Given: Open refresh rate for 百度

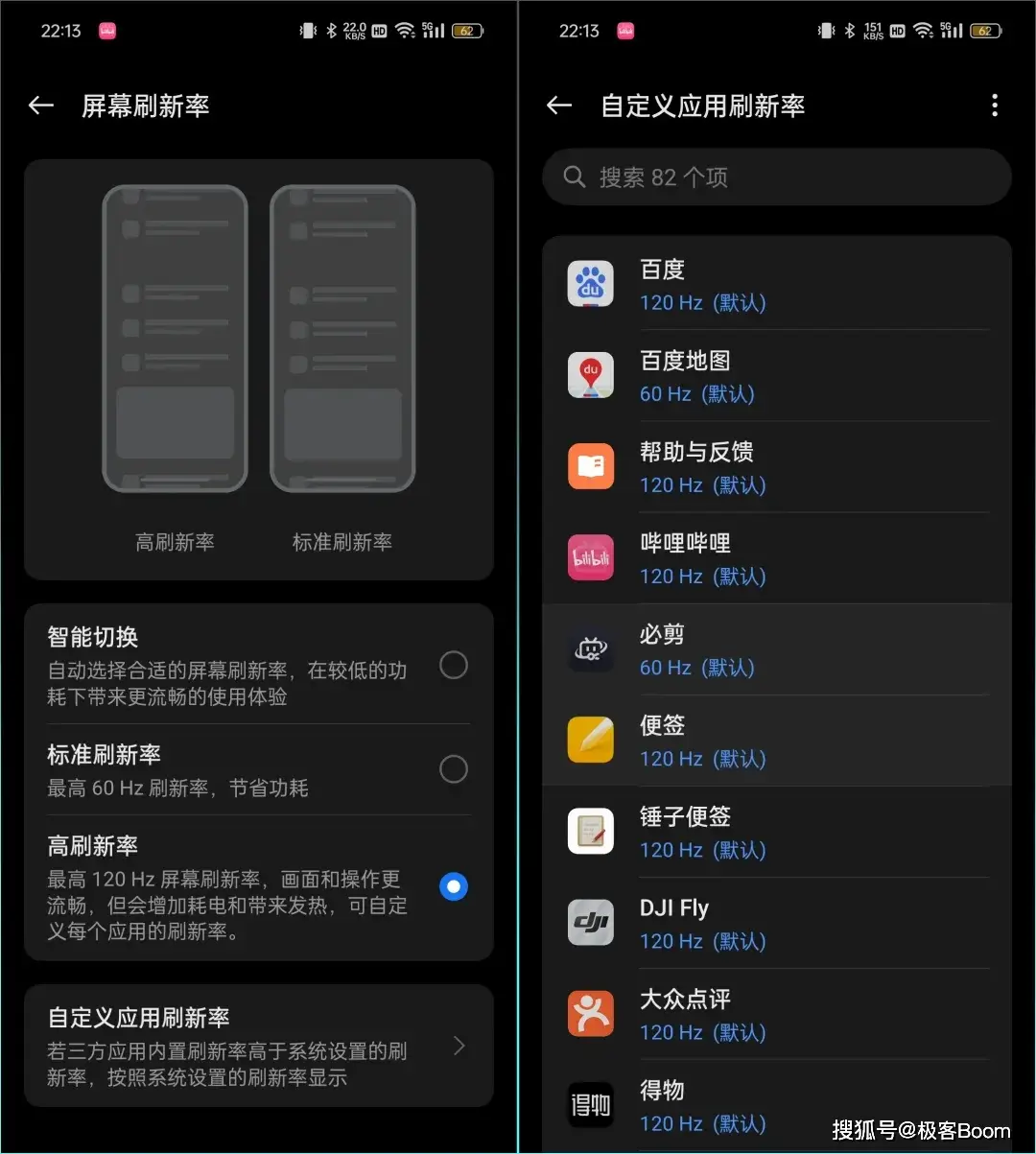Looking at the screenshot, I should (777, 286).
